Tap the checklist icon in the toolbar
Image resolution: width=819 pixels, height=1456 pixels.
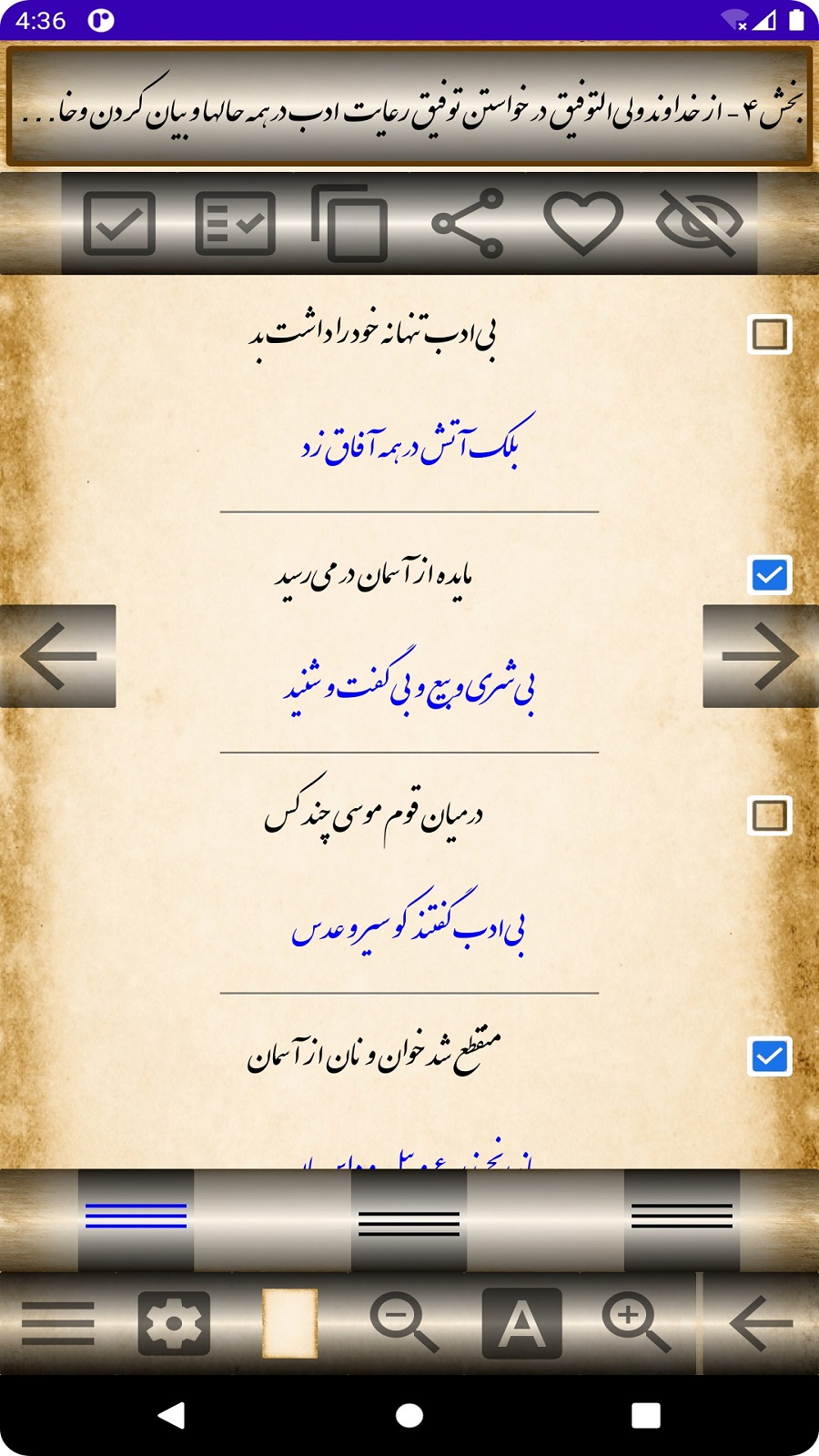coord(235,223)
